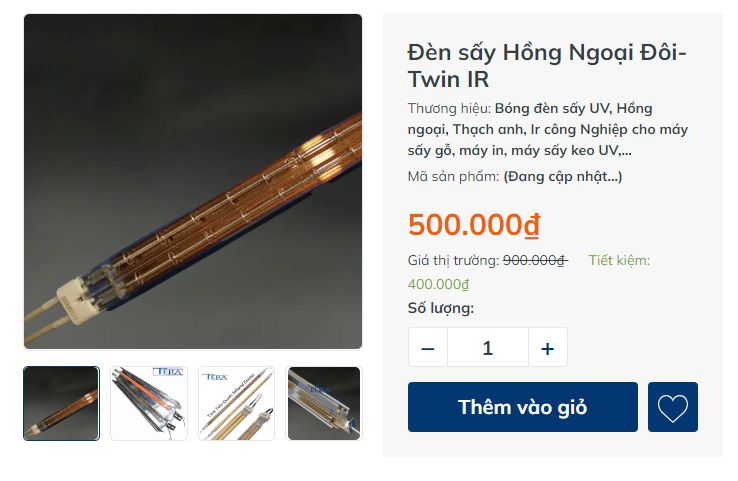The height and width of the screenshot is (481, 738).
Task: Tap the quantity input field
Action: tap(487, 348)
